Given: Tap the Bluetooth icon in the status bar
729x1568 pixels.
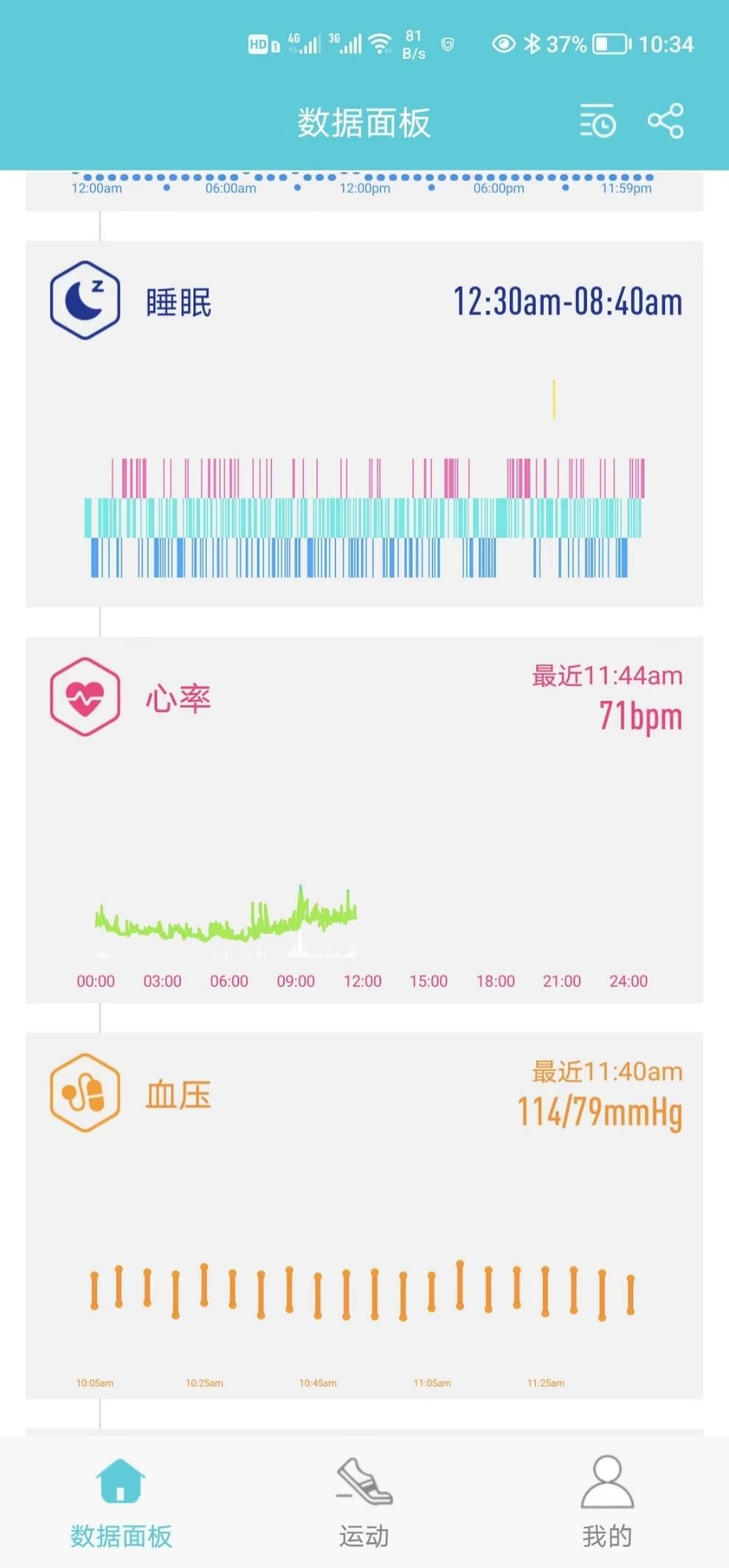Looking at the screenshot, I should [x=532, y=44].
